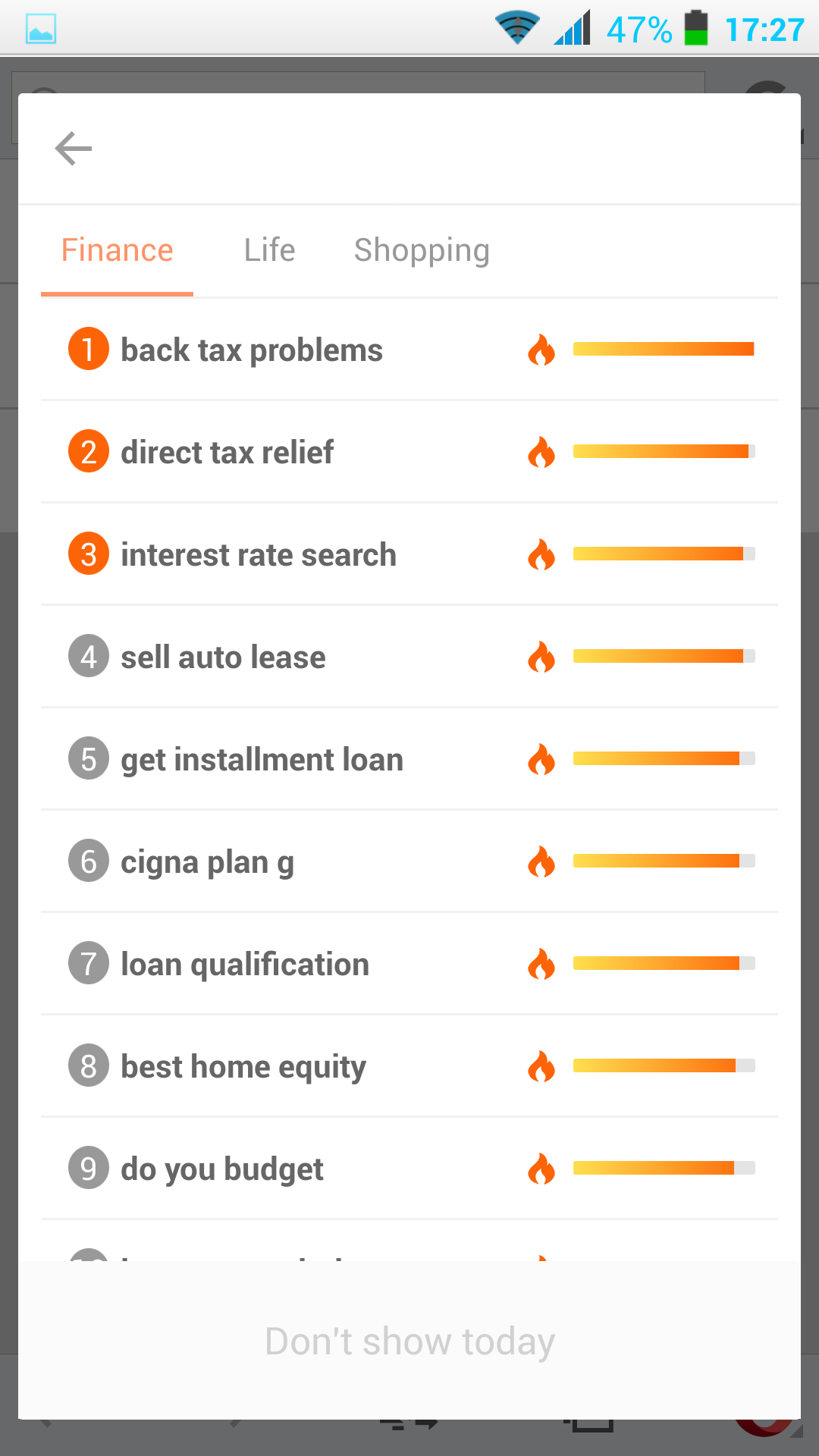Select the 'loan qualification' entry
This screenshot has width=819, height=1456.
[409, 964]
